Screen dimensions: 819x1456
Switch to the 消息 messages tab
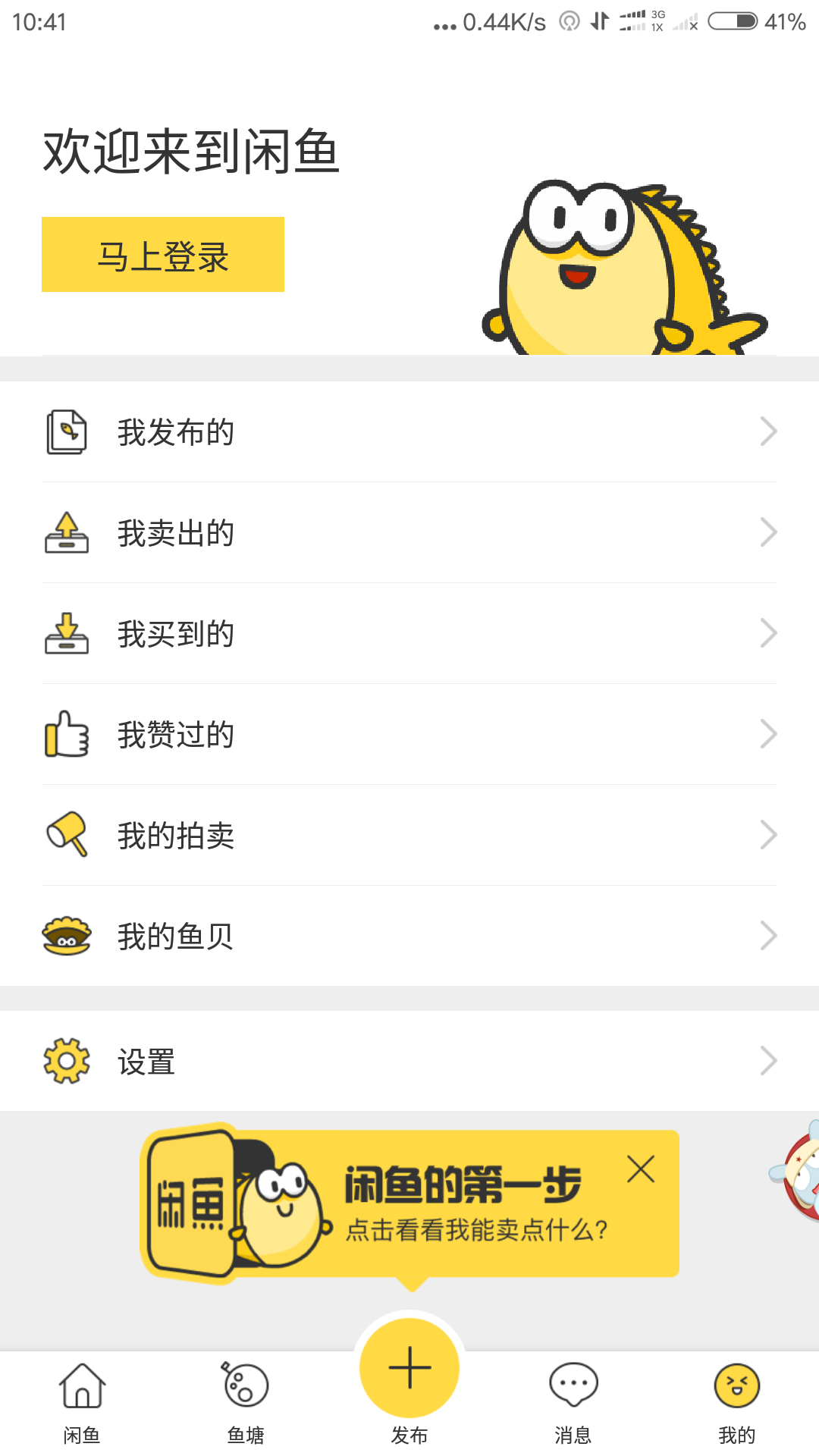(x=573, y=1401)
